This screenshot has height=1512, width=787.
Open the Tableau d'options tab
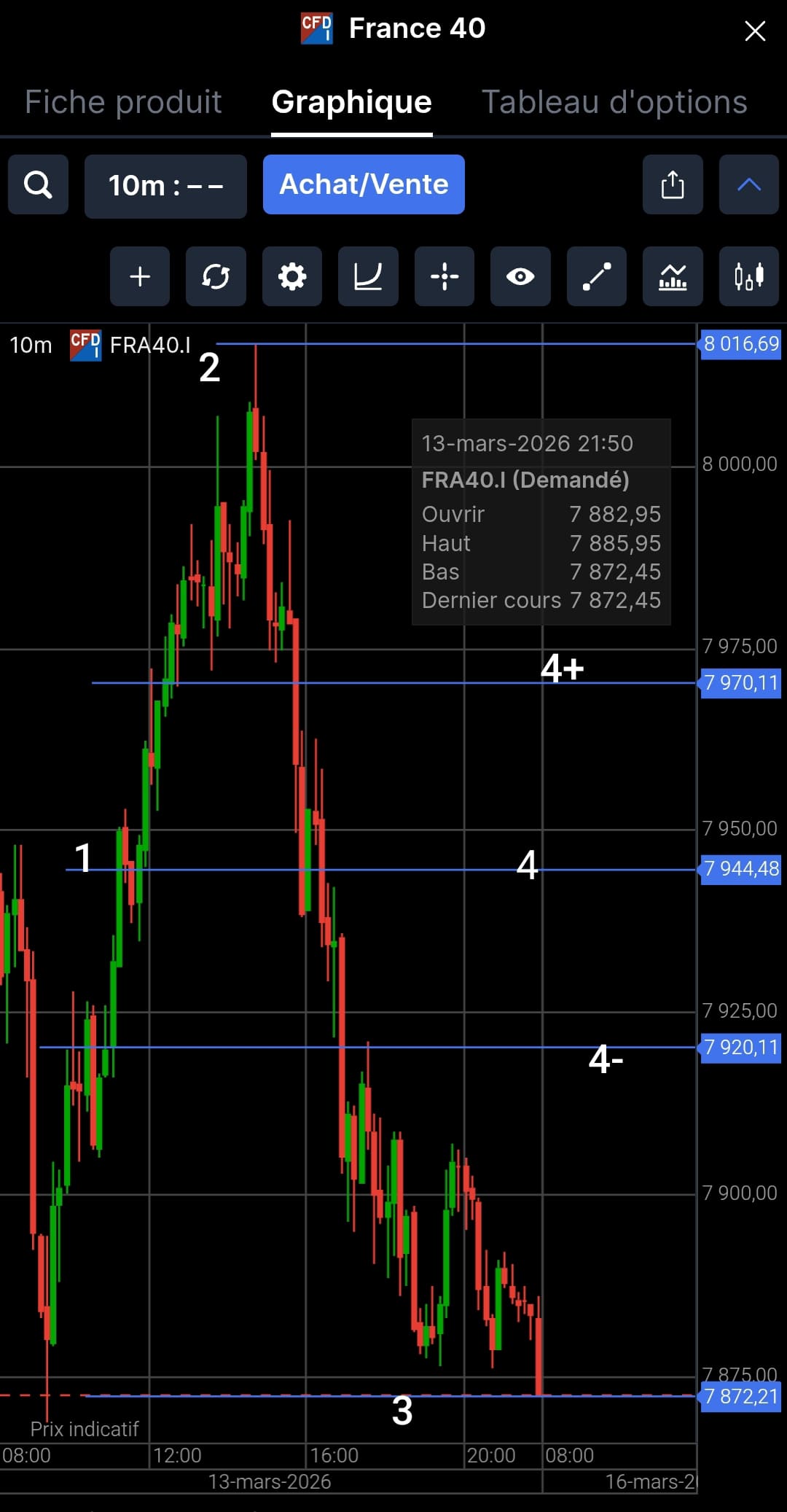(614, 102)
